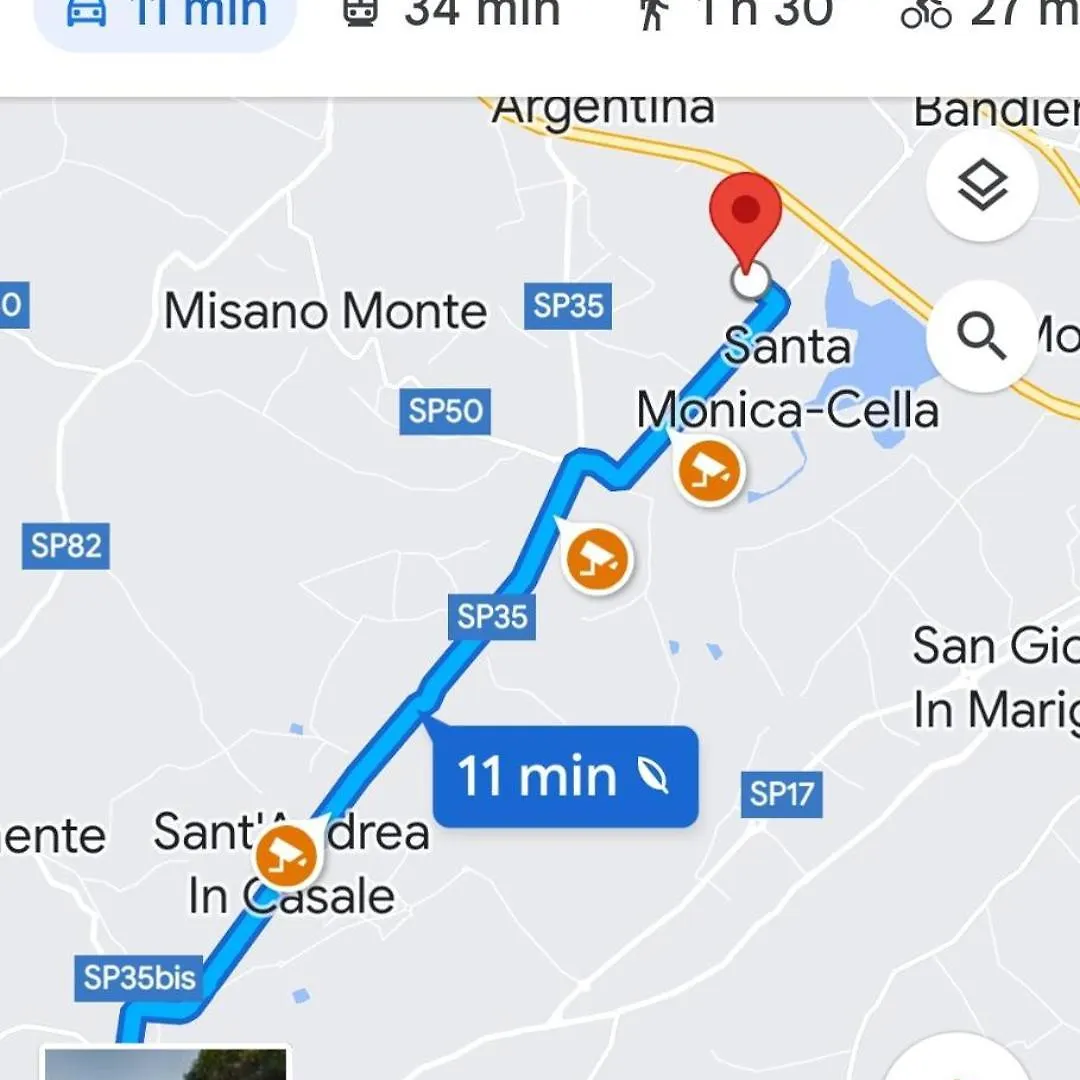The image size is (1080, 1080).
Task: Tap the speed camera at Sant'Andrea In Casale
Action: coord(286,856)
